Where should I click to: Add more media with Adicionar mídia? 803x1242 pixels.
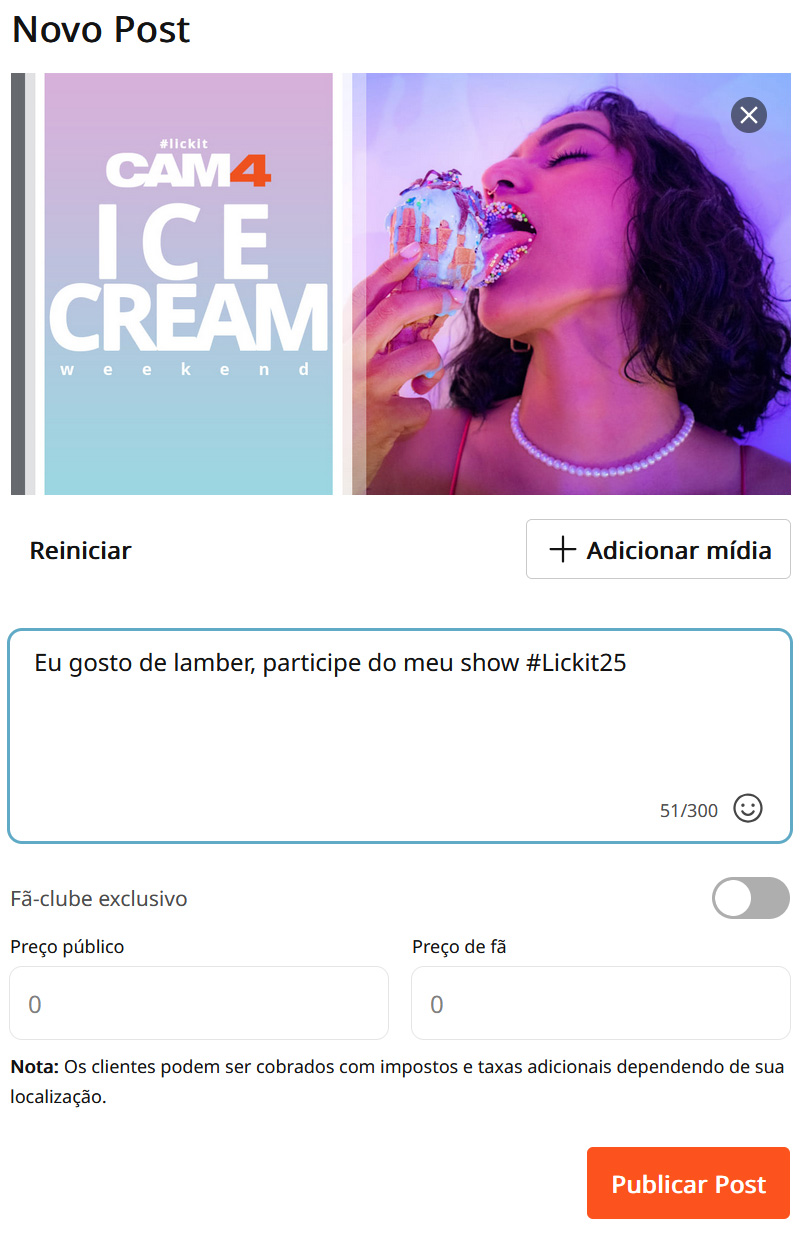point(658,549)
